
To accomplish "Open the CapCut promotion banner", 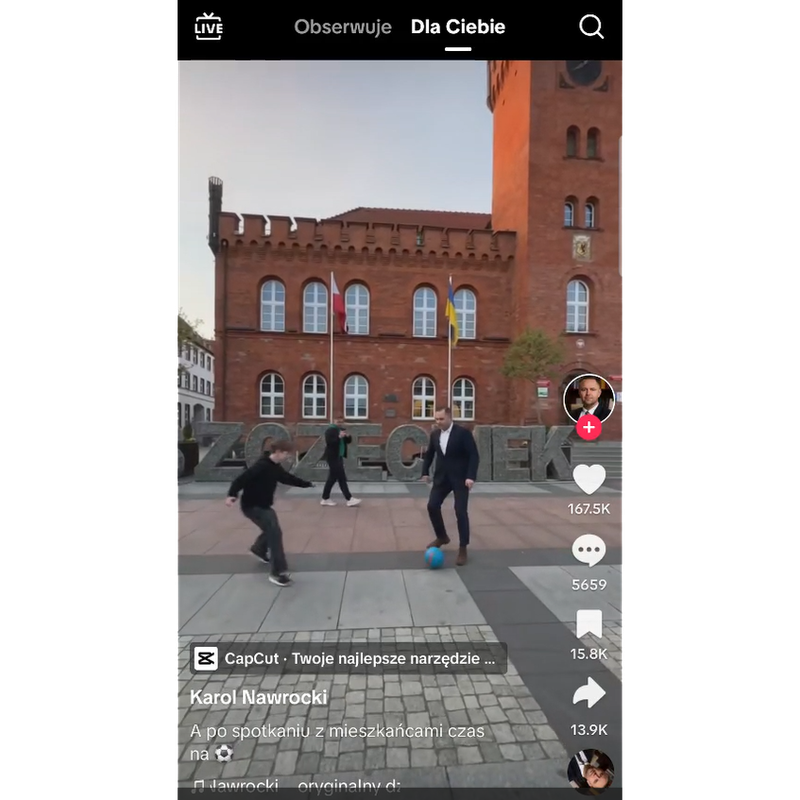I will (348, 658).
